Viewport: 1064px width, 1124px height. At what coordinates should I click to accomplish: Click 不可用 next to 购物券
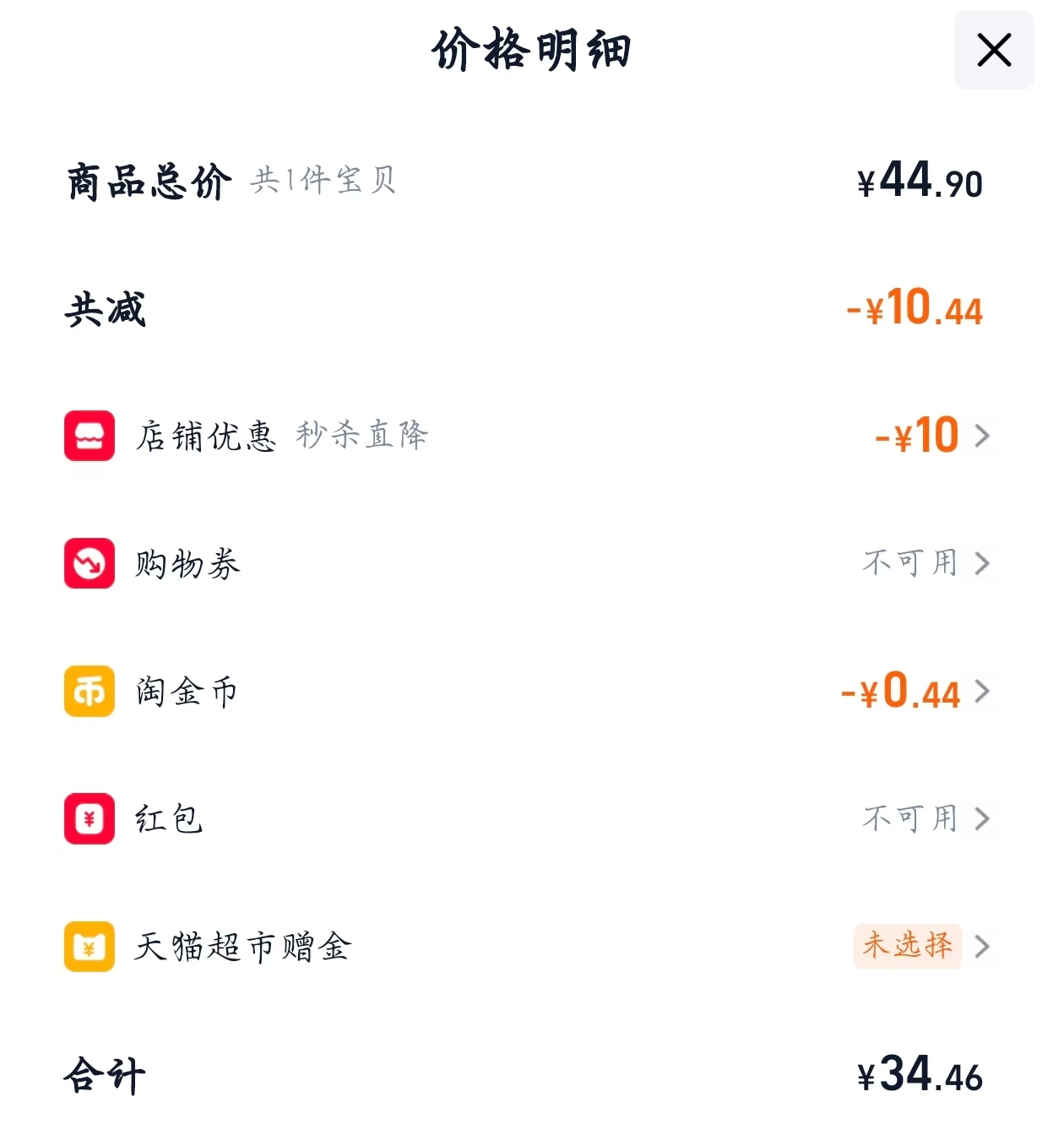coord(909,564)
